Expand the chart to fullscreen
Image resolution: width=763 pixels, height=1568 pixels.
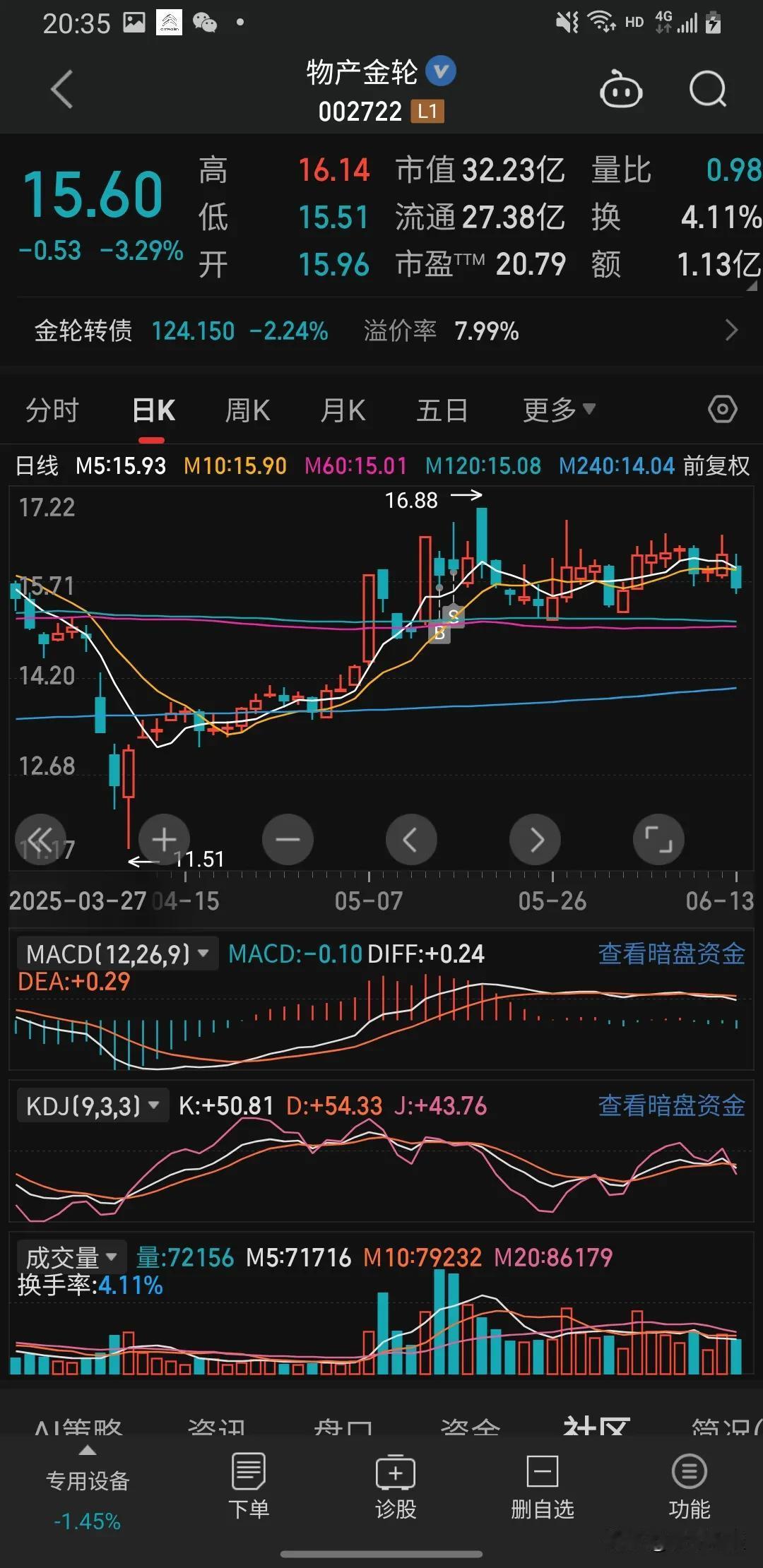(x=658, y=840)
